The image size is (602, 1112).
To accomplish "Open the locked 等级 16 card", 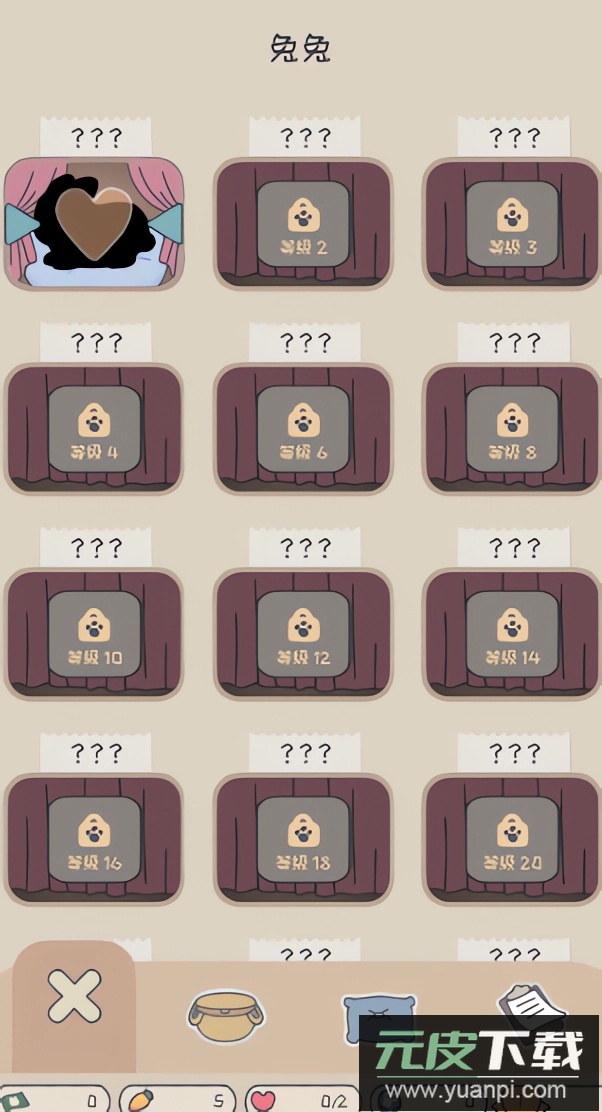I will [x=94, y=839].
